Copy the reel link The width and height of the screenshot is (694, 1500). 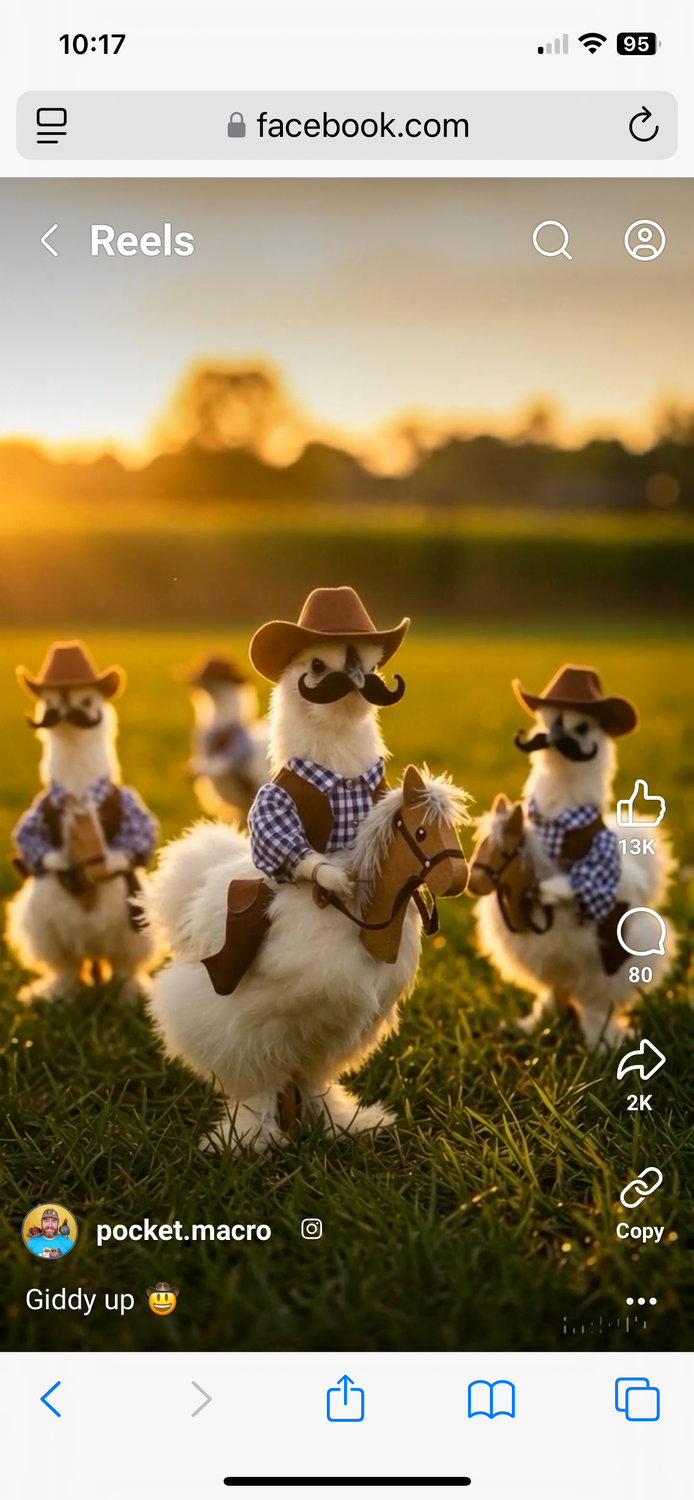(x=640, y=1190)
